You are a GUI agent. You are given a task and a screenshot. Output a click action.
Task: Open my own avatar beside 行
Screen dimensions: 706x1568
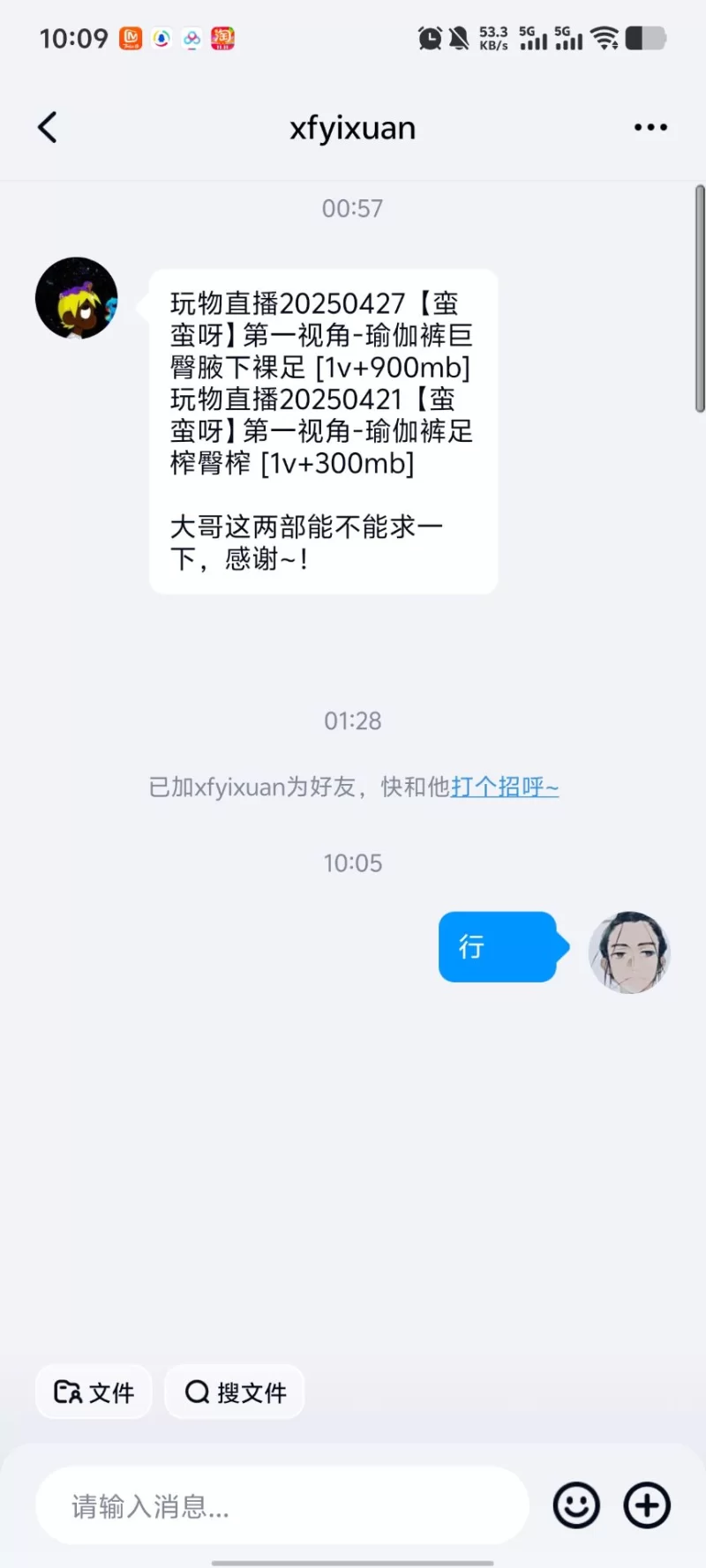[629, 952]
